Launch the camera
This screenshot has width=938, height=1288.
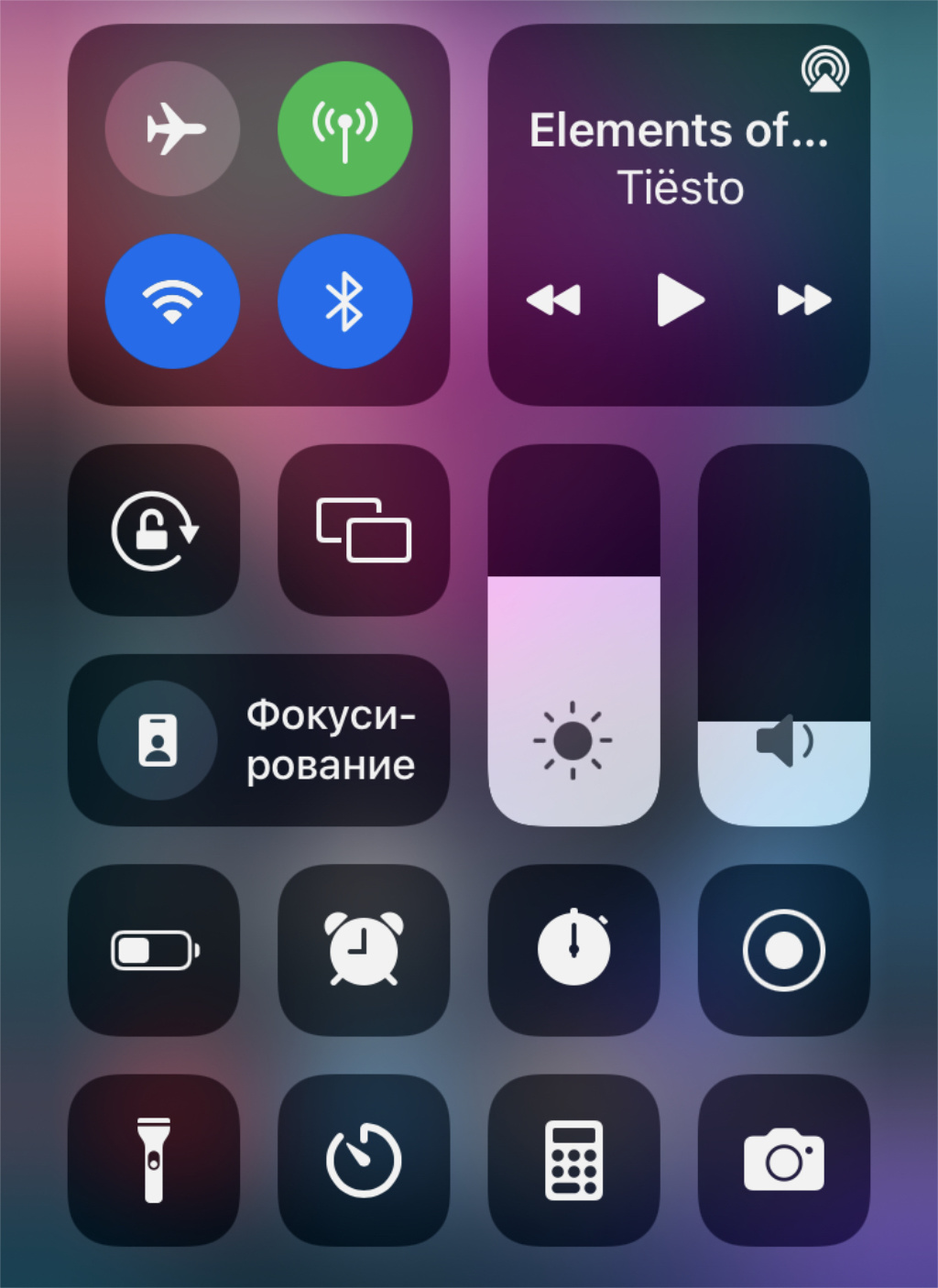tap(783, 1160)
